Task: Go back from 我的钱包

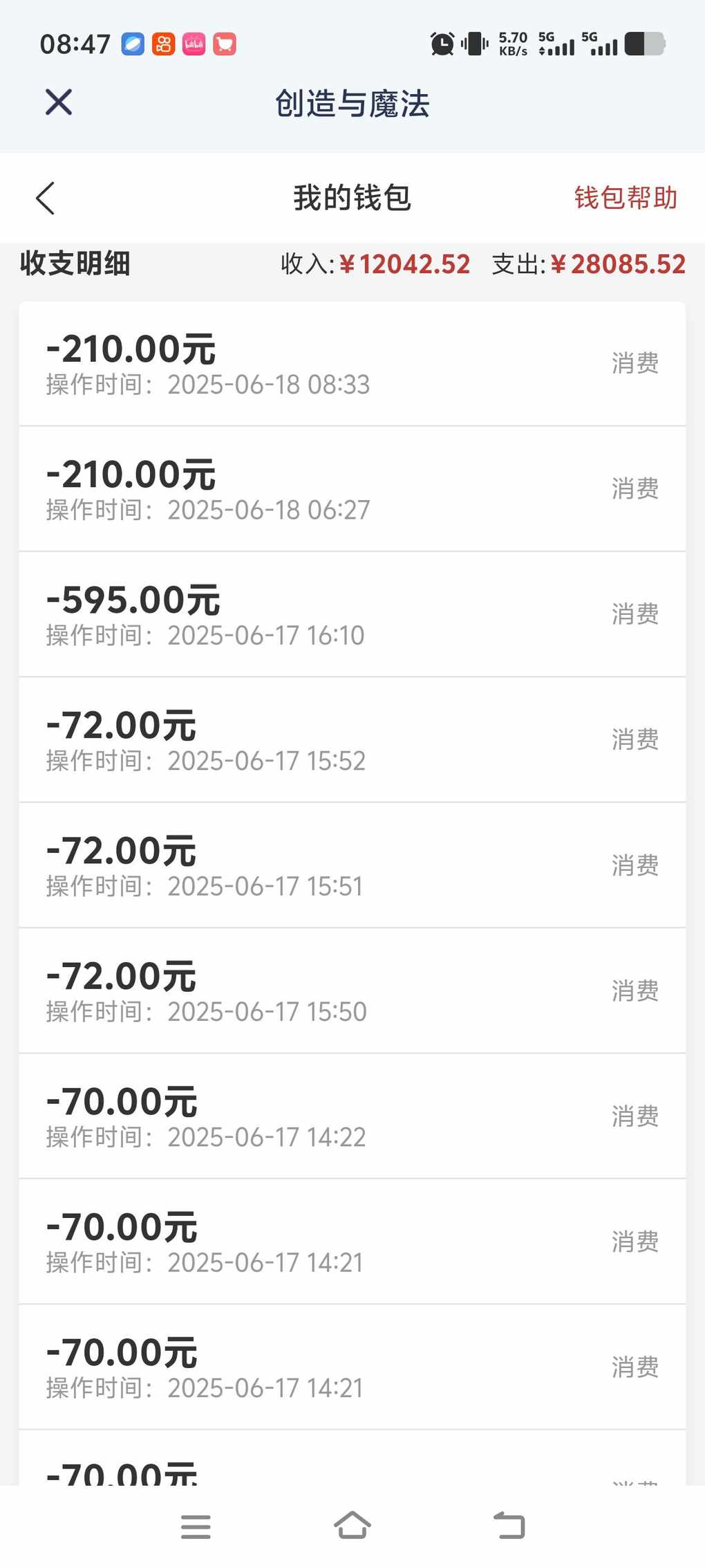Action: pos(46,199)
